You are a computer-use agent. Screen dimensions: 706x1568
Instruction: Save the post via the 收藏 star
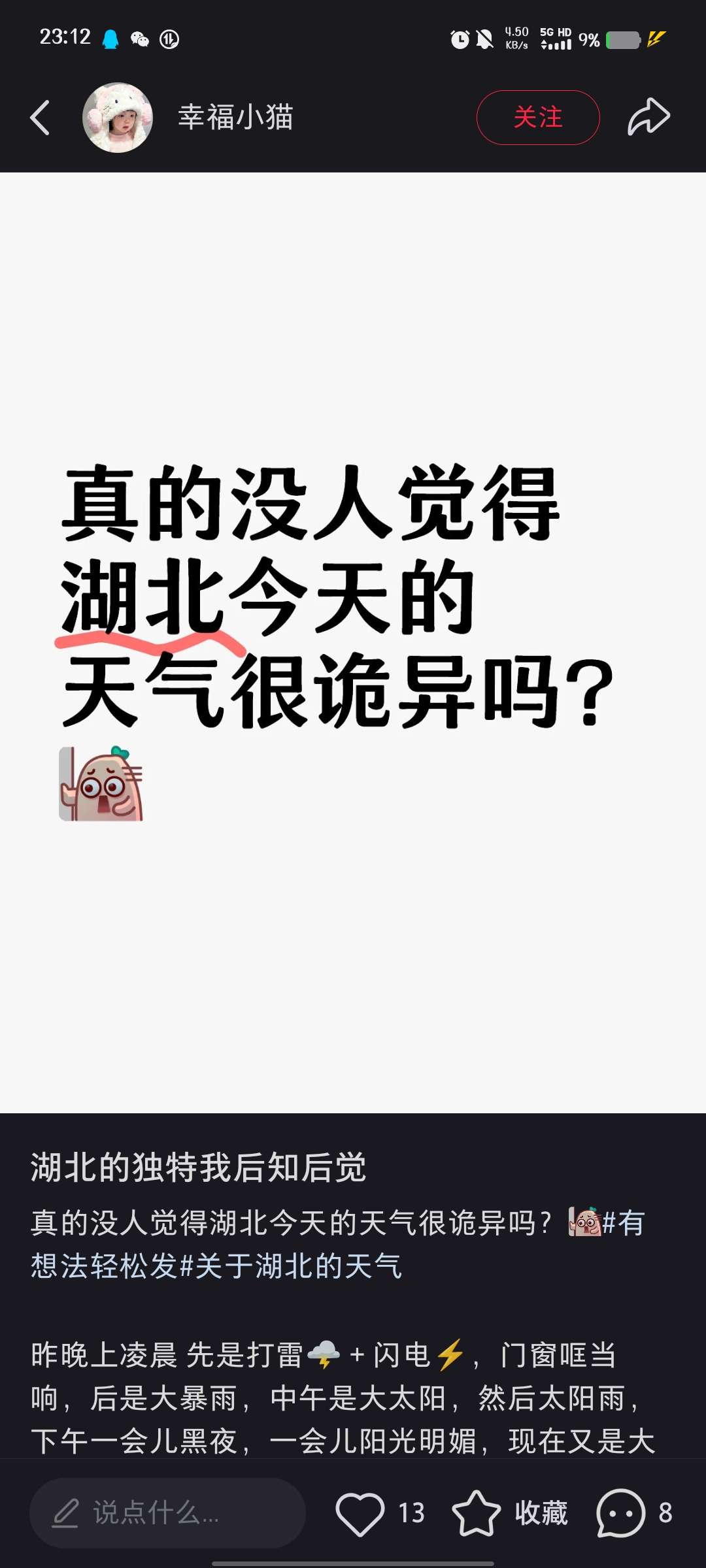point(477,1512)
